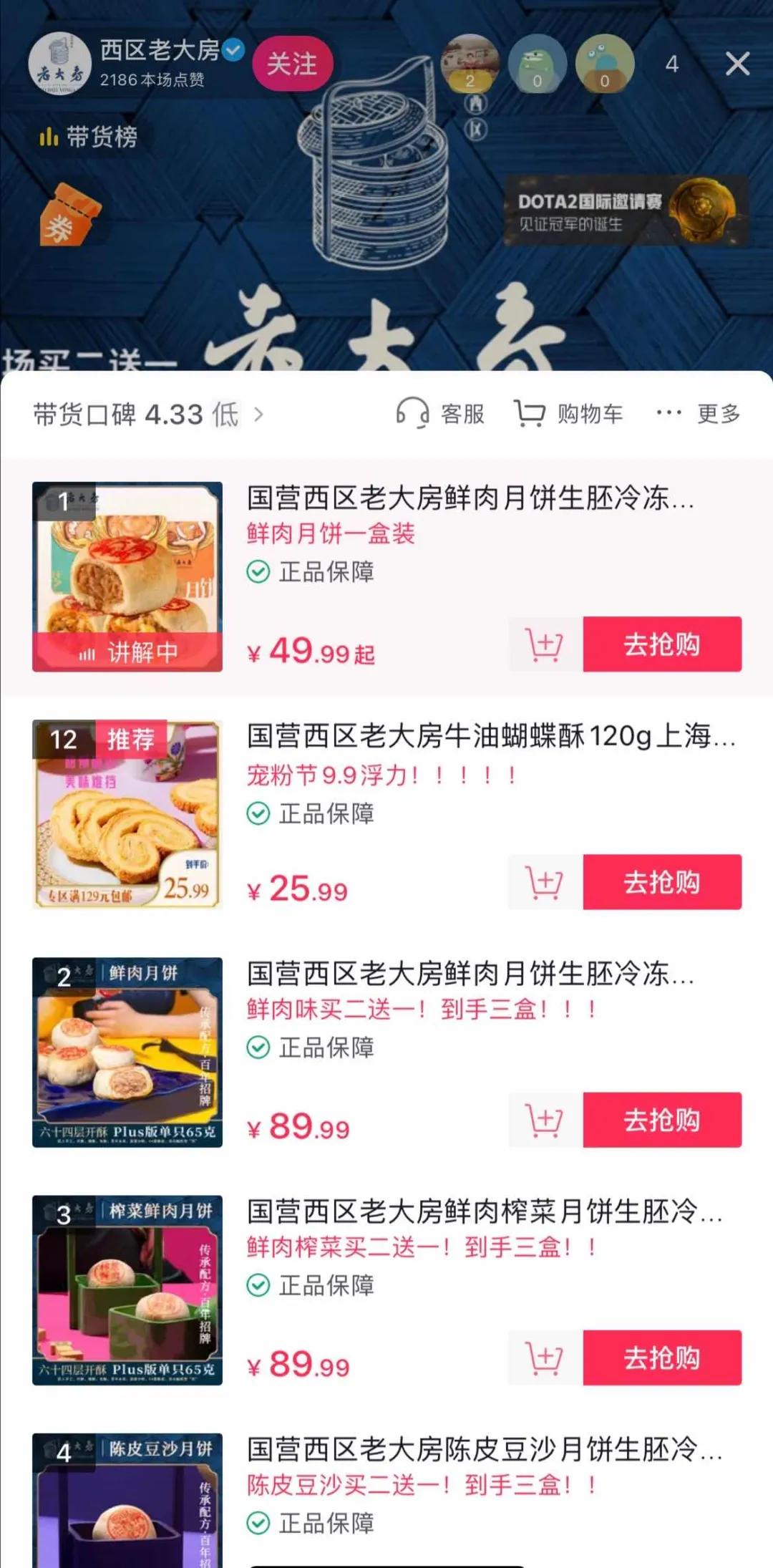Tap the third viewer avatar showing 0
Screen dimensions: 773x1568
[608, 63]
